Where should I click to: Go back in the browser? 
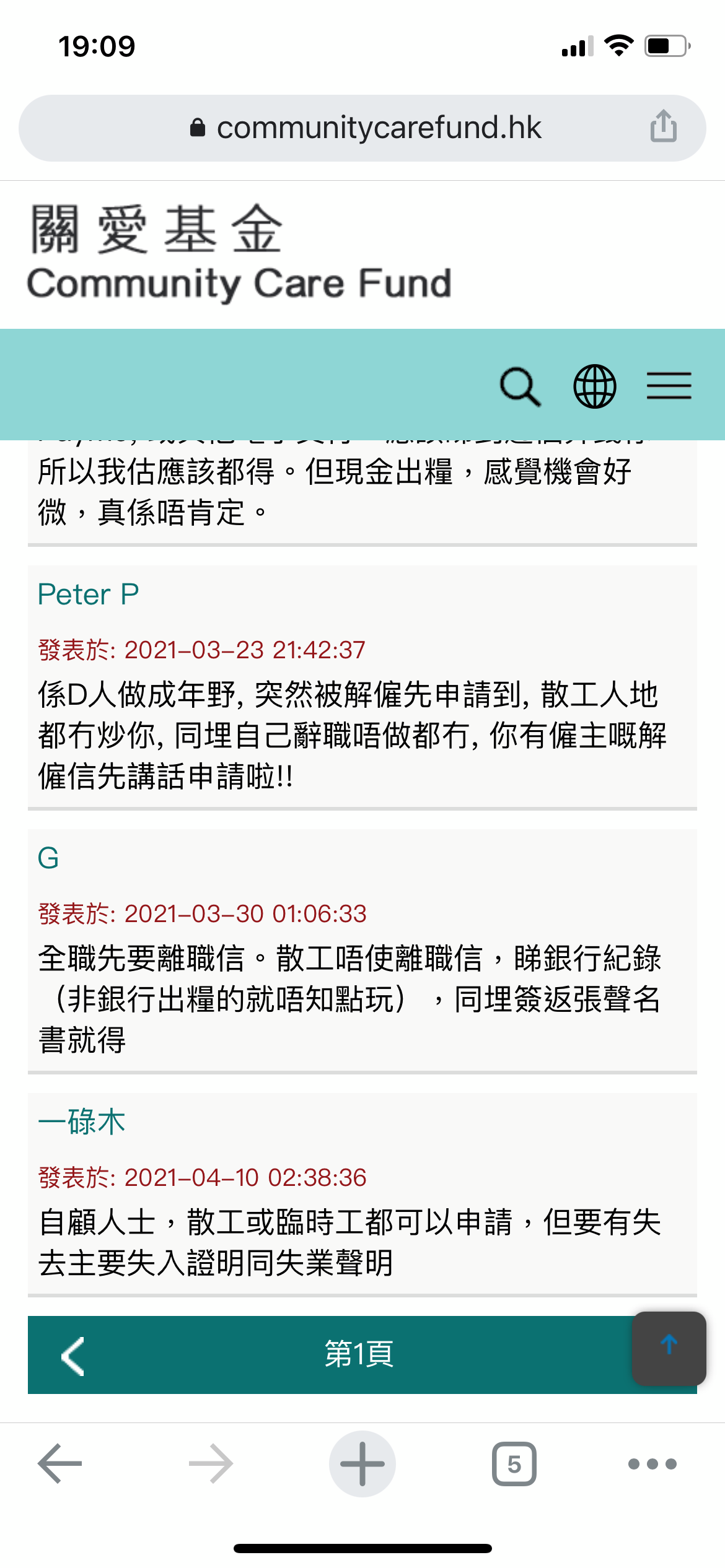pos(60,1463)
